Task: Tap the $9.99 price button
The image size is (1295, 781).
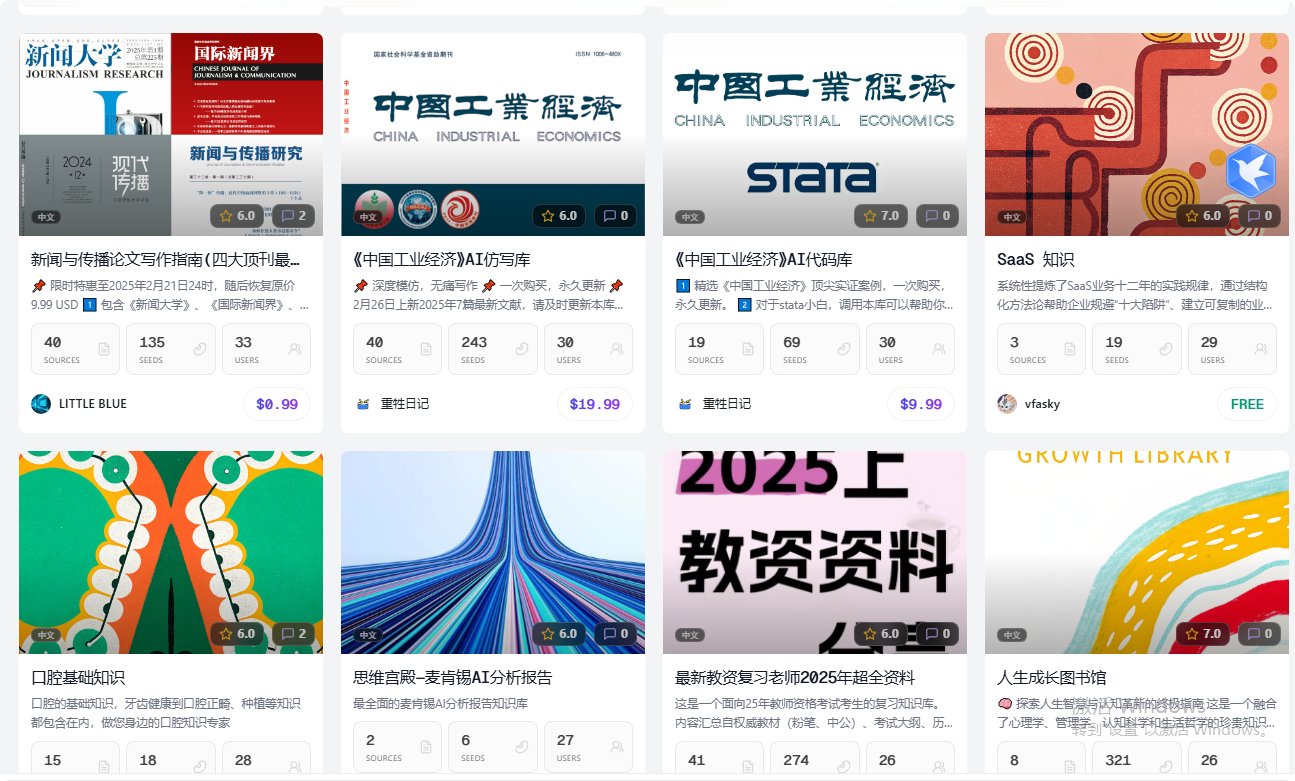Action: click(920, 404)
